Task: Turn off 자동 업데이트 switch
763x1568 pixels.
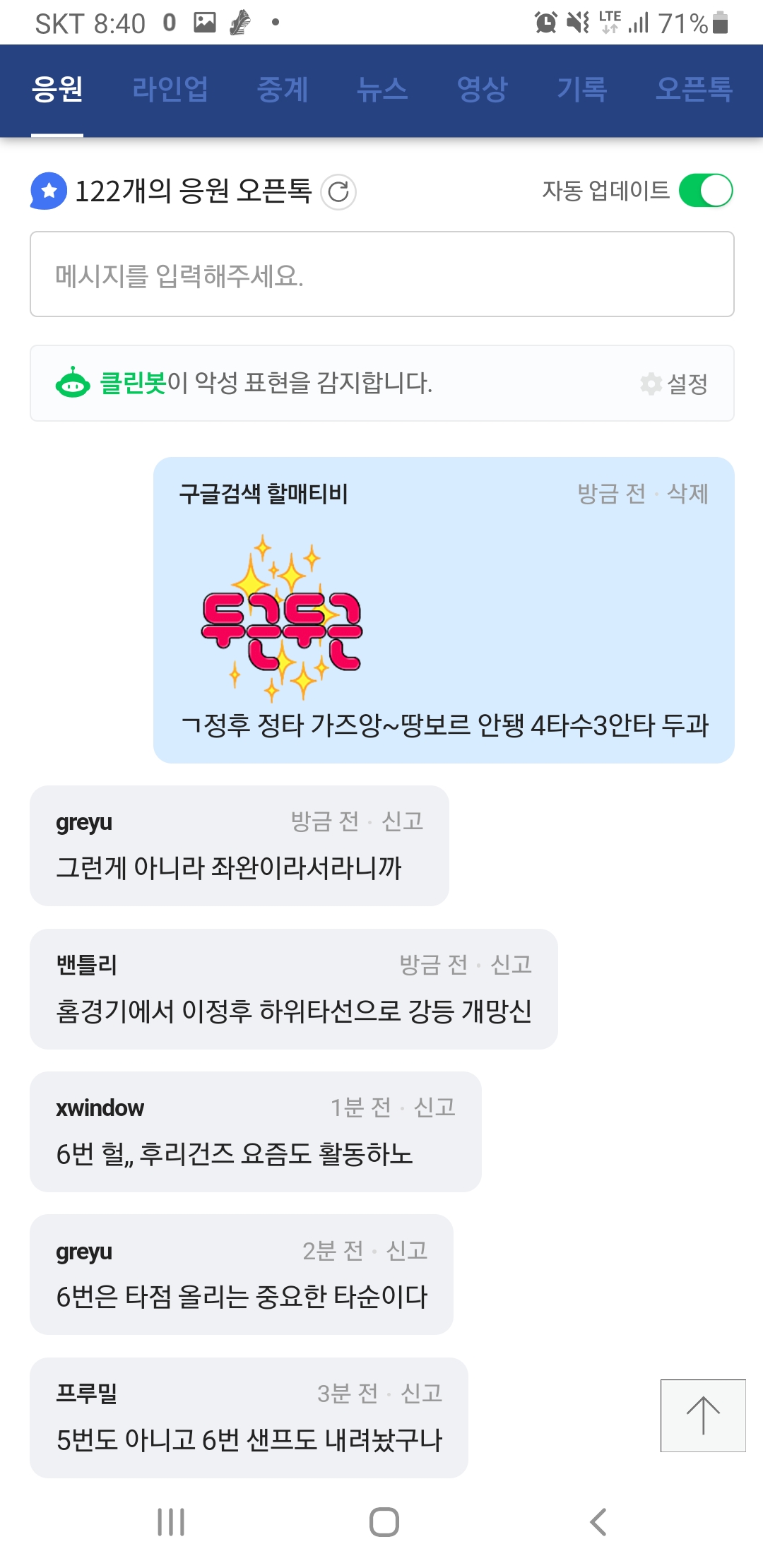Action: (x=705, y=191)
